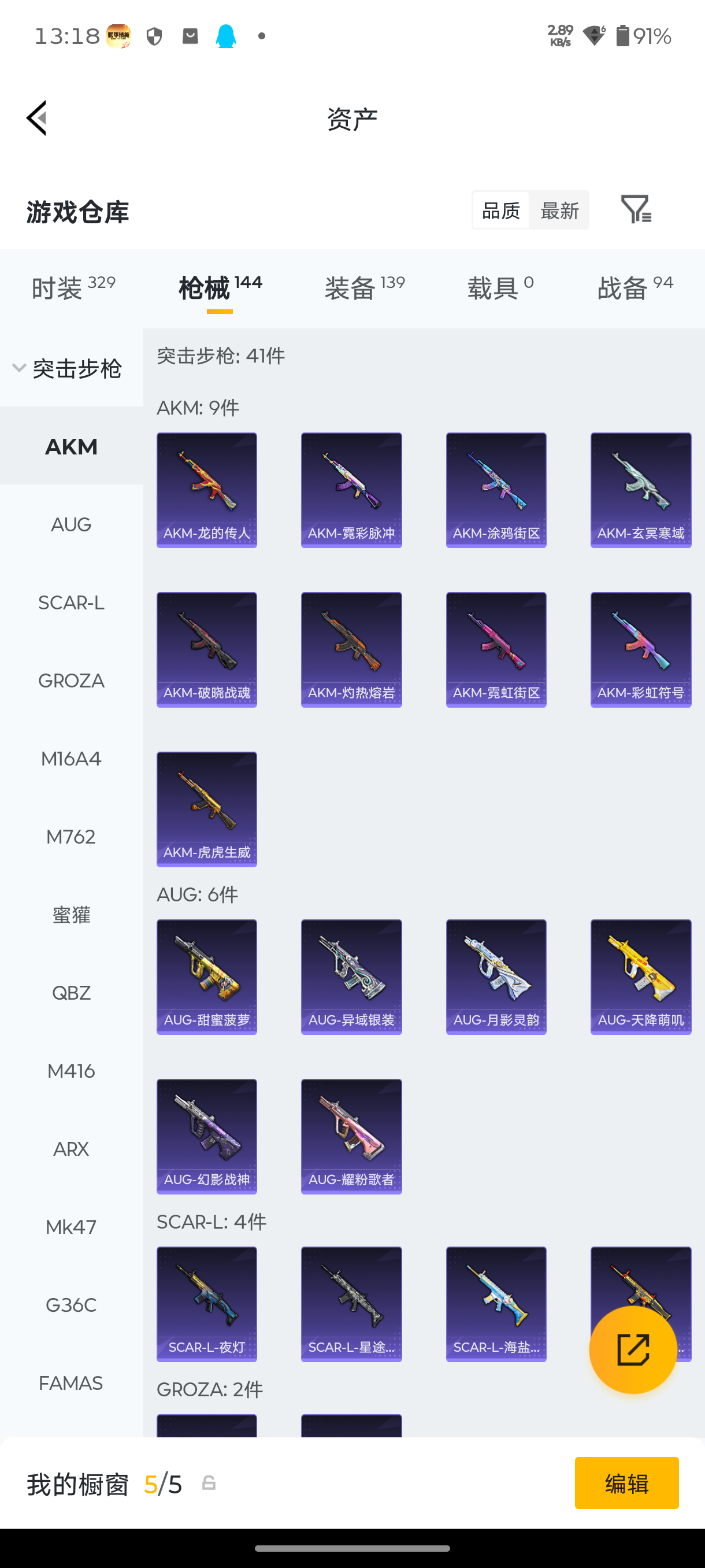Open the 载具 tab

point(500,288)
